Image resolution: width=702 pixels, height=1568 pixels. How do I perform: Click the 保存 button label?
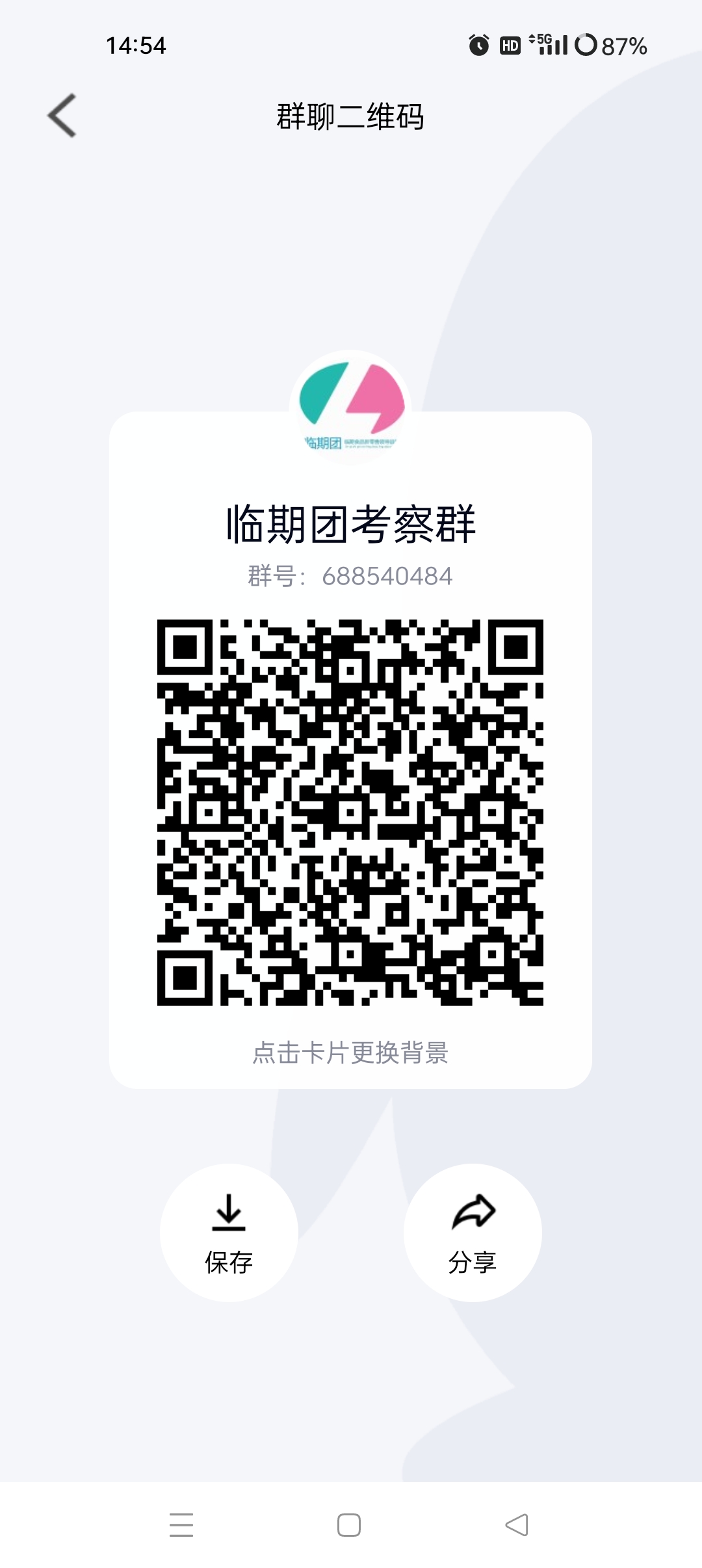(229, 1260)
